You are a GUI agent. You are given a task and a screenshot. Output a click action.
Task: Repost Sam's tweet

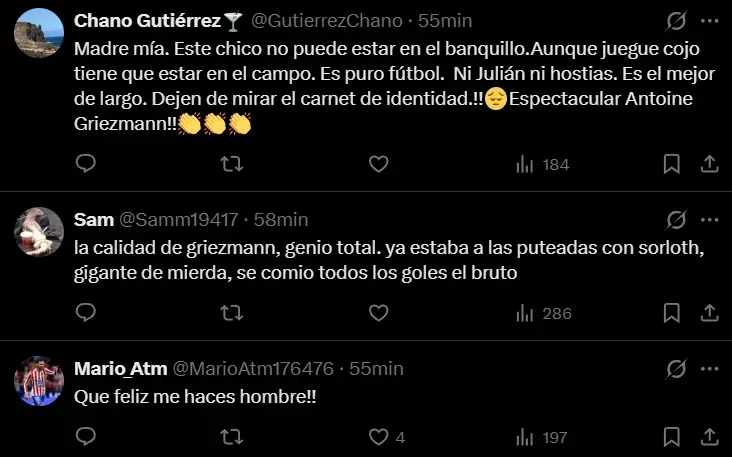pos(232,313)
